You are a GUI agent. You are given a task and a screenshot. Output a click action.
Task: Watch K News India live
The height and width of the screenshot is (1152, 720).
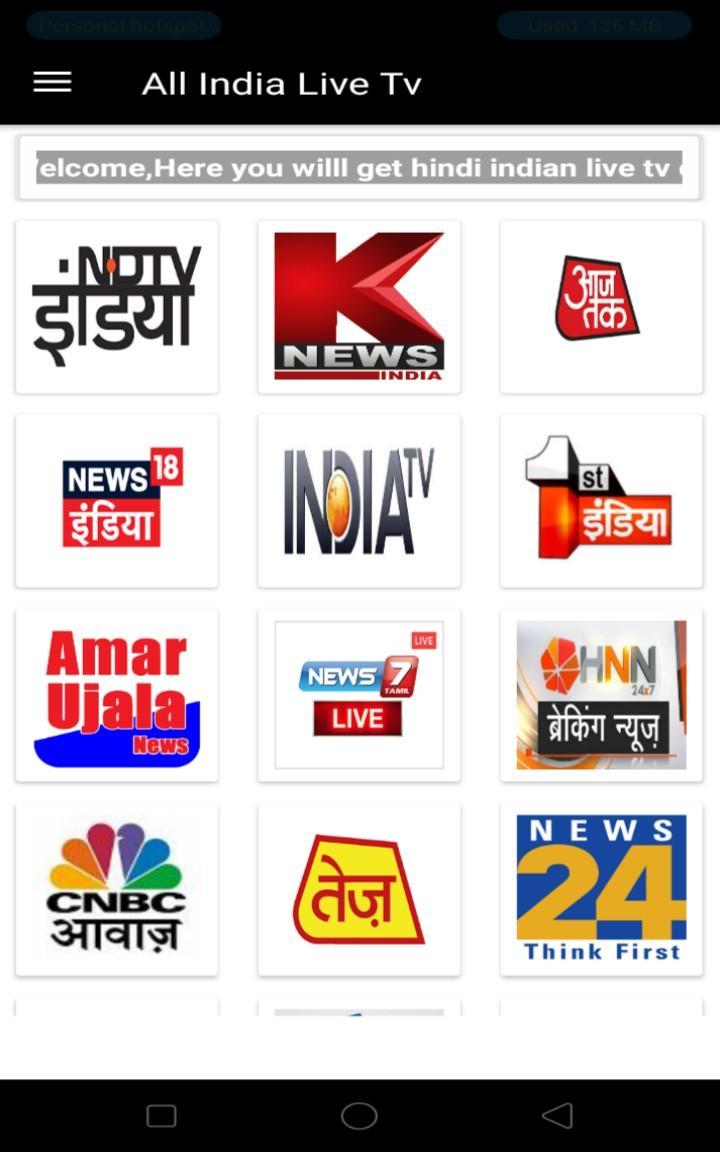(359, 307)
